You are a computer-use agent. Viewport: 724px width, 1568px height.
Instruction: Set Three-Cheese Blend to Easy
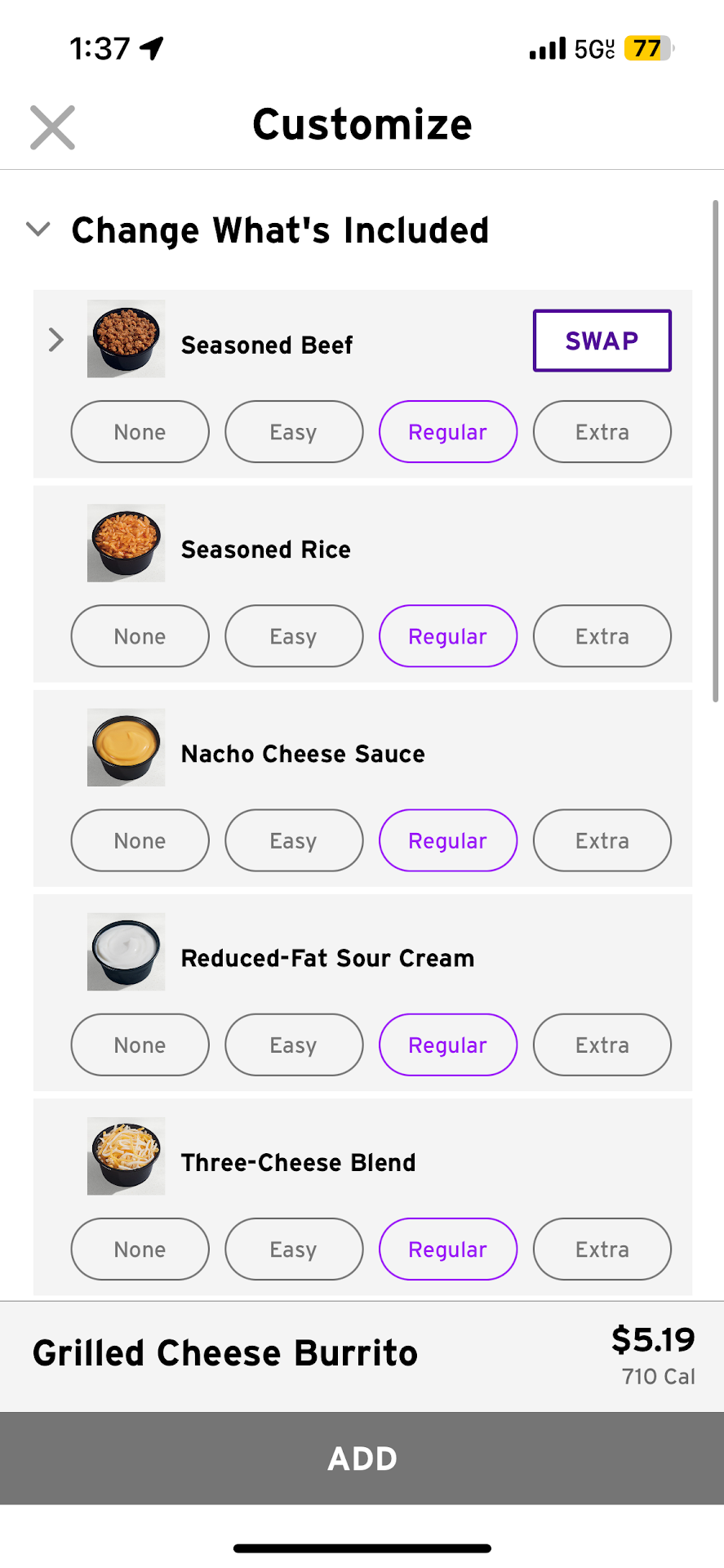click(294, 1249)
